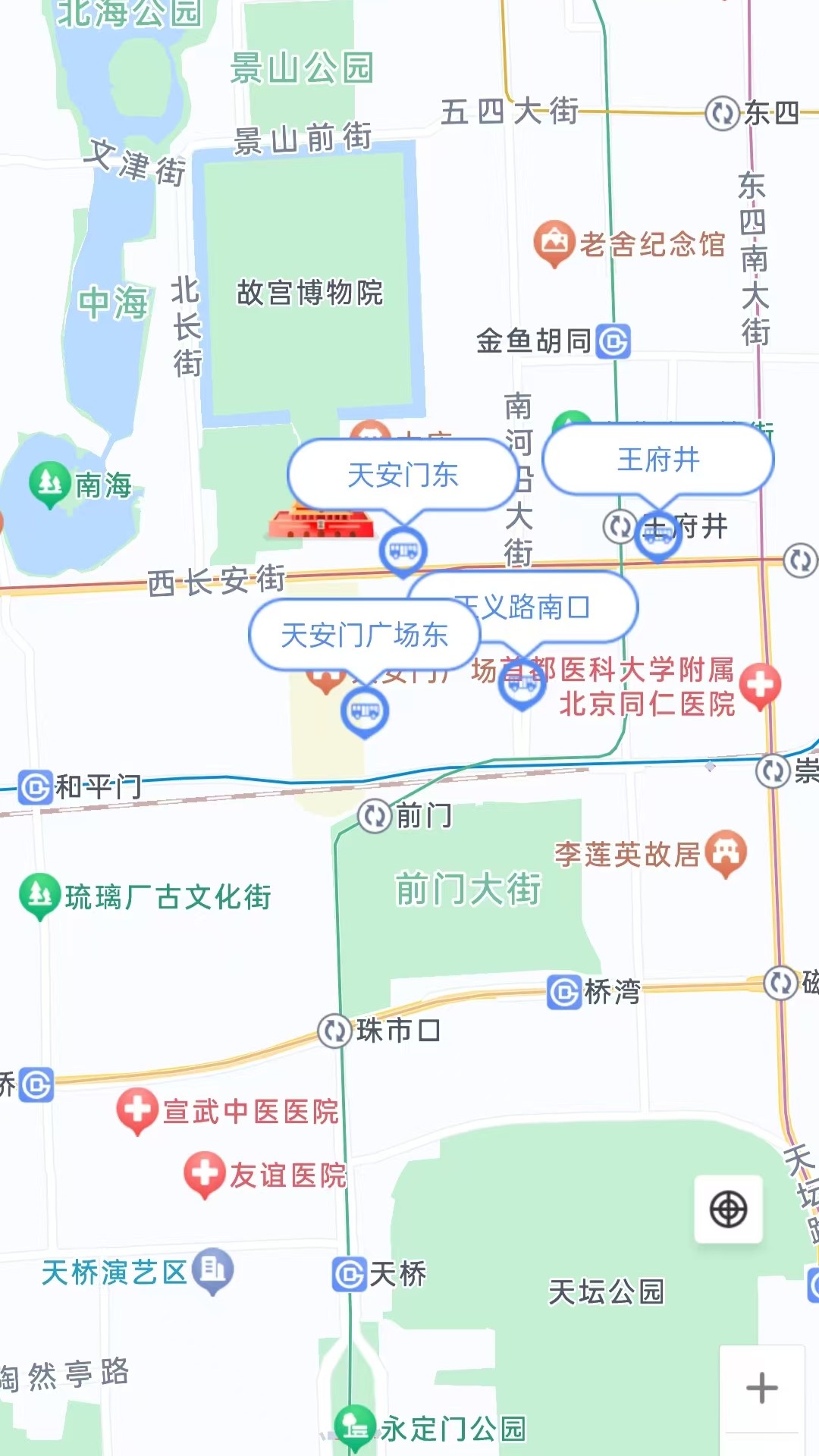Open the 前门 subway station icon
819x1456 pixels.
(x=373, y=817)
